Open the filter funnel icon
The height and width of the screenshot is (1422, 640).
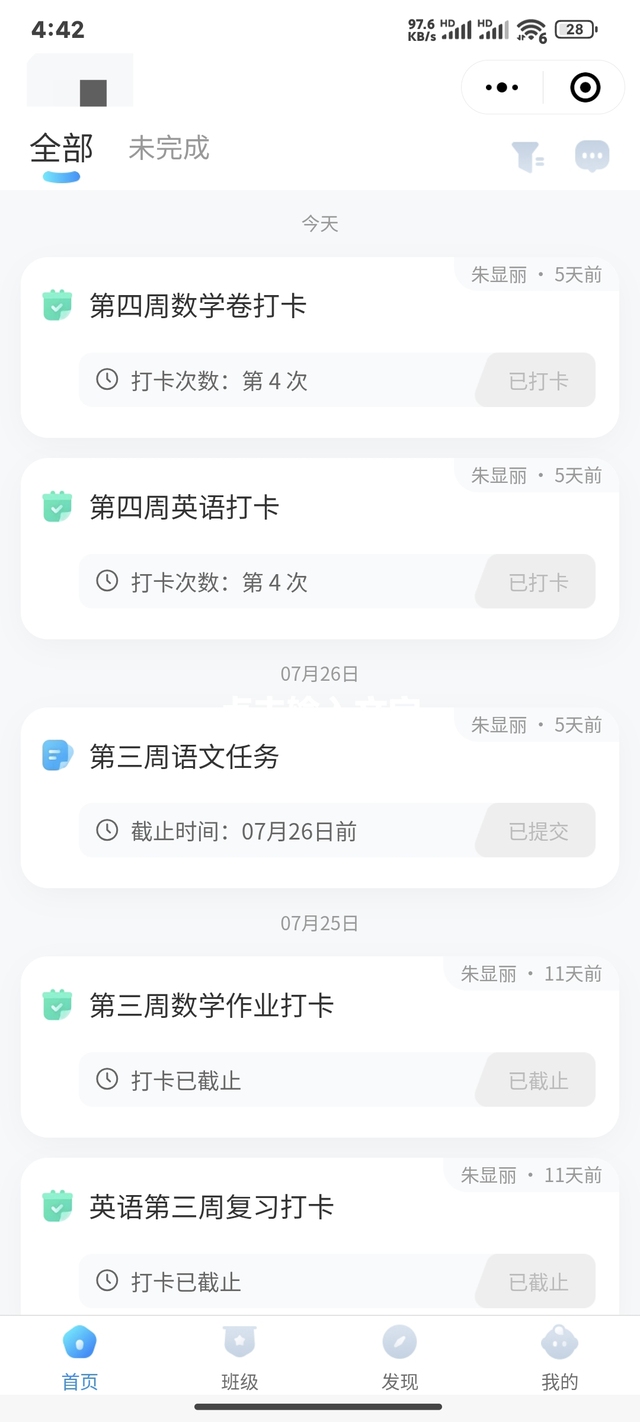(527, 156)
